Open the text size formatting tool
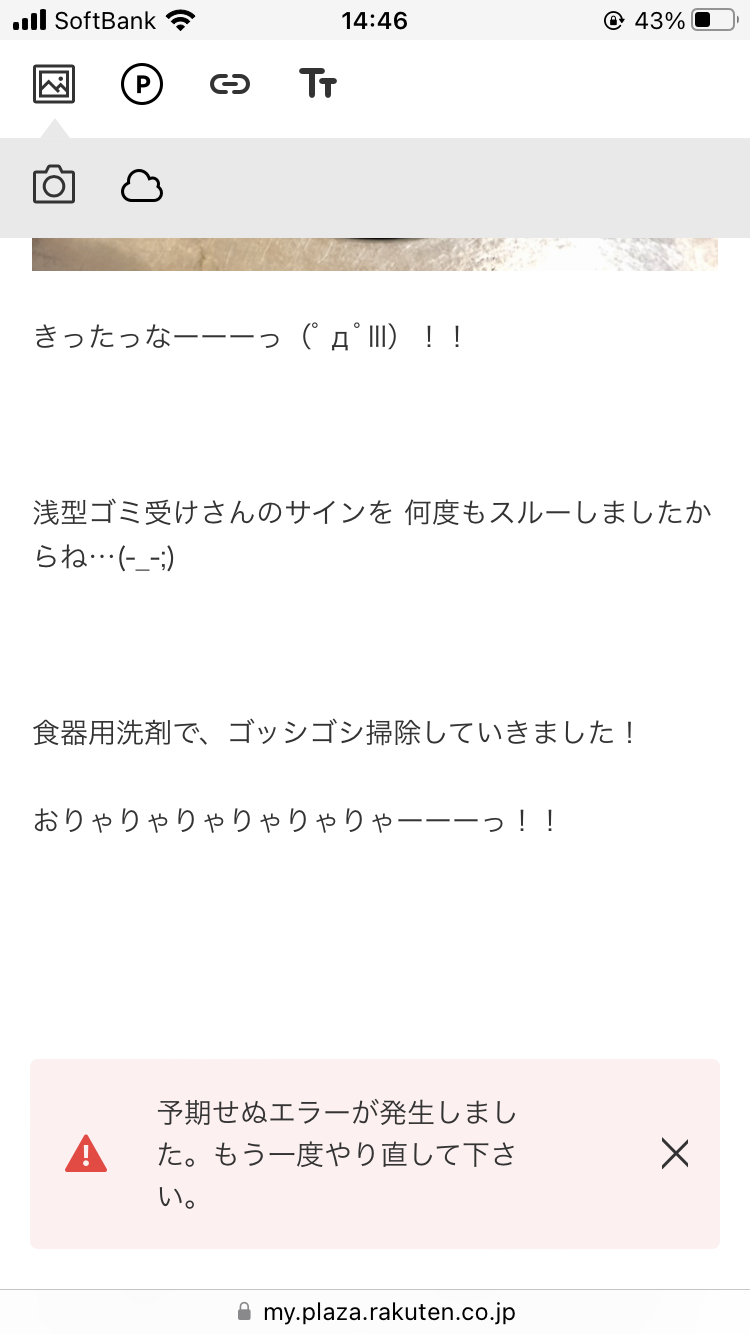This screenshot has height=1334, width=750. click(x=318, y=85)
